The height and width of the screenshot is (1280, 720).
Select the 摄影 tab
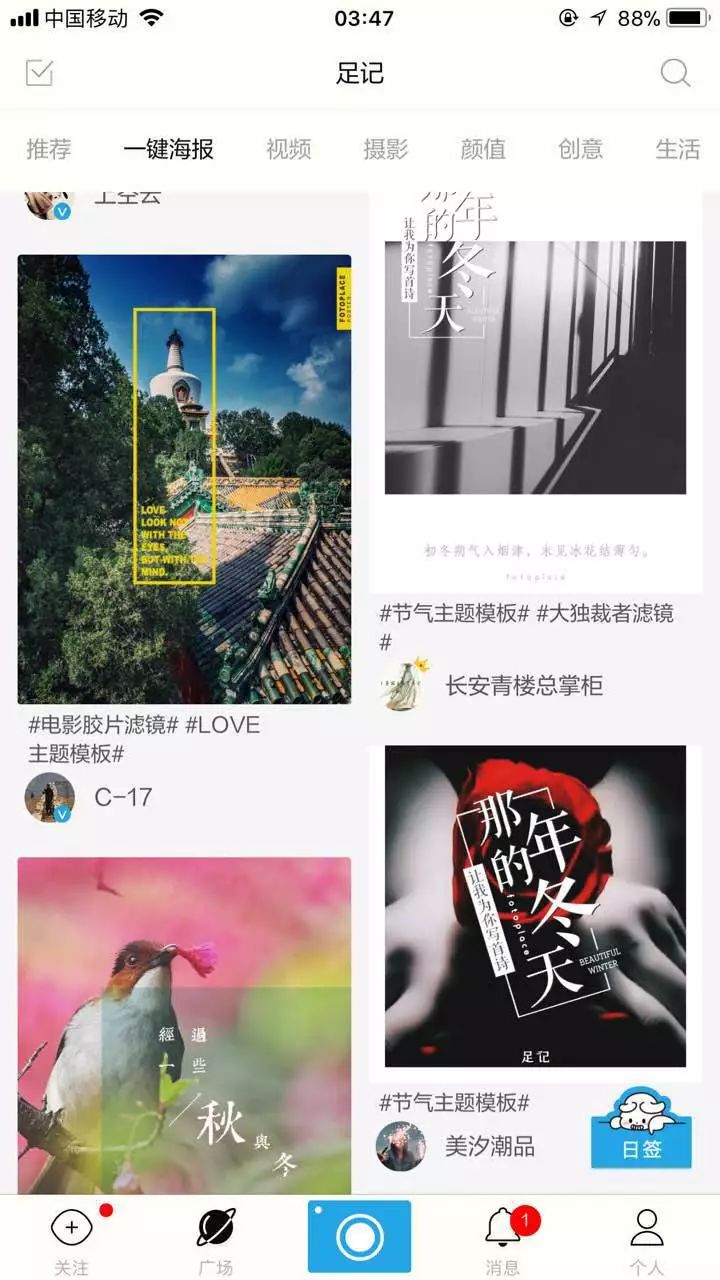coord(386,150)
